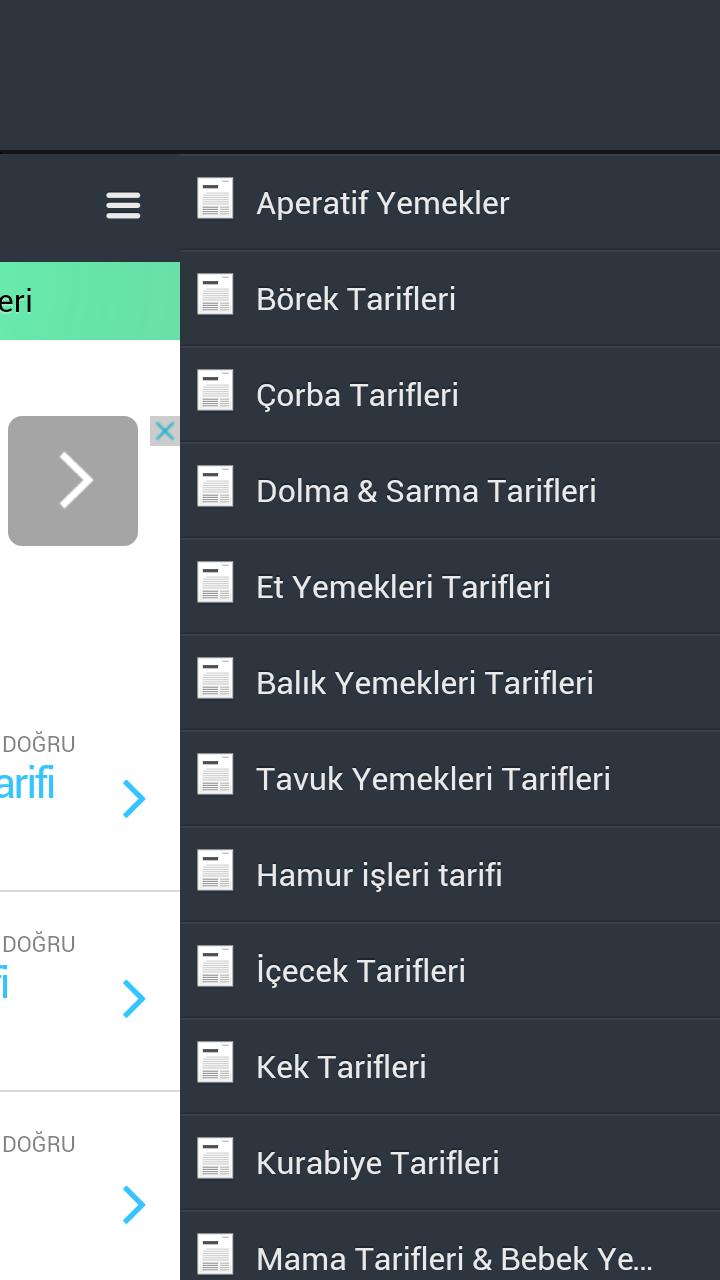Dismiss the advertisement with the X
Screen dimensions: 720x1280
pyautogui.click(x=165, y=430)
